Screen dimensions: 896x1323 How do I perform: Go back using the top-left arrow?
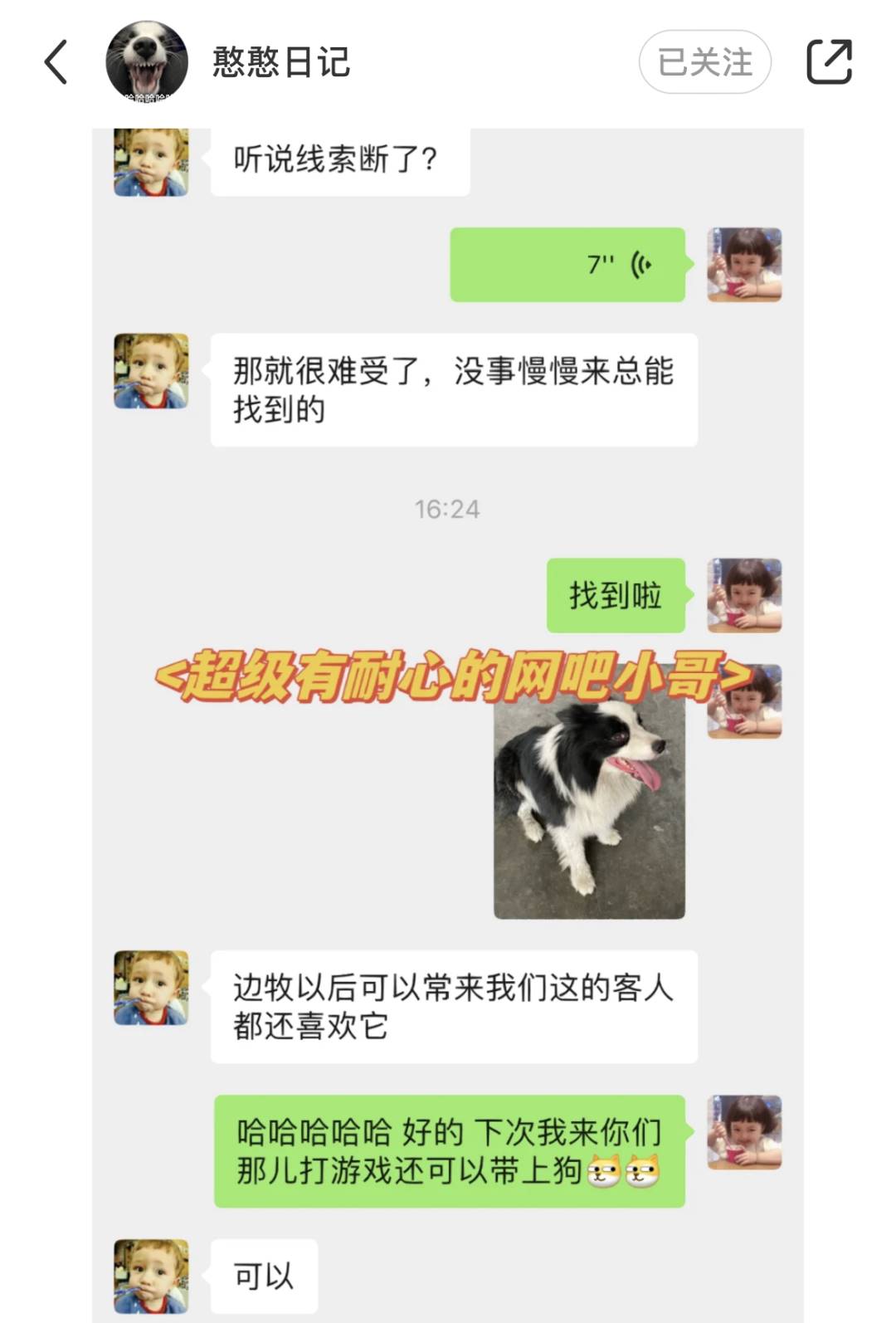56,62
